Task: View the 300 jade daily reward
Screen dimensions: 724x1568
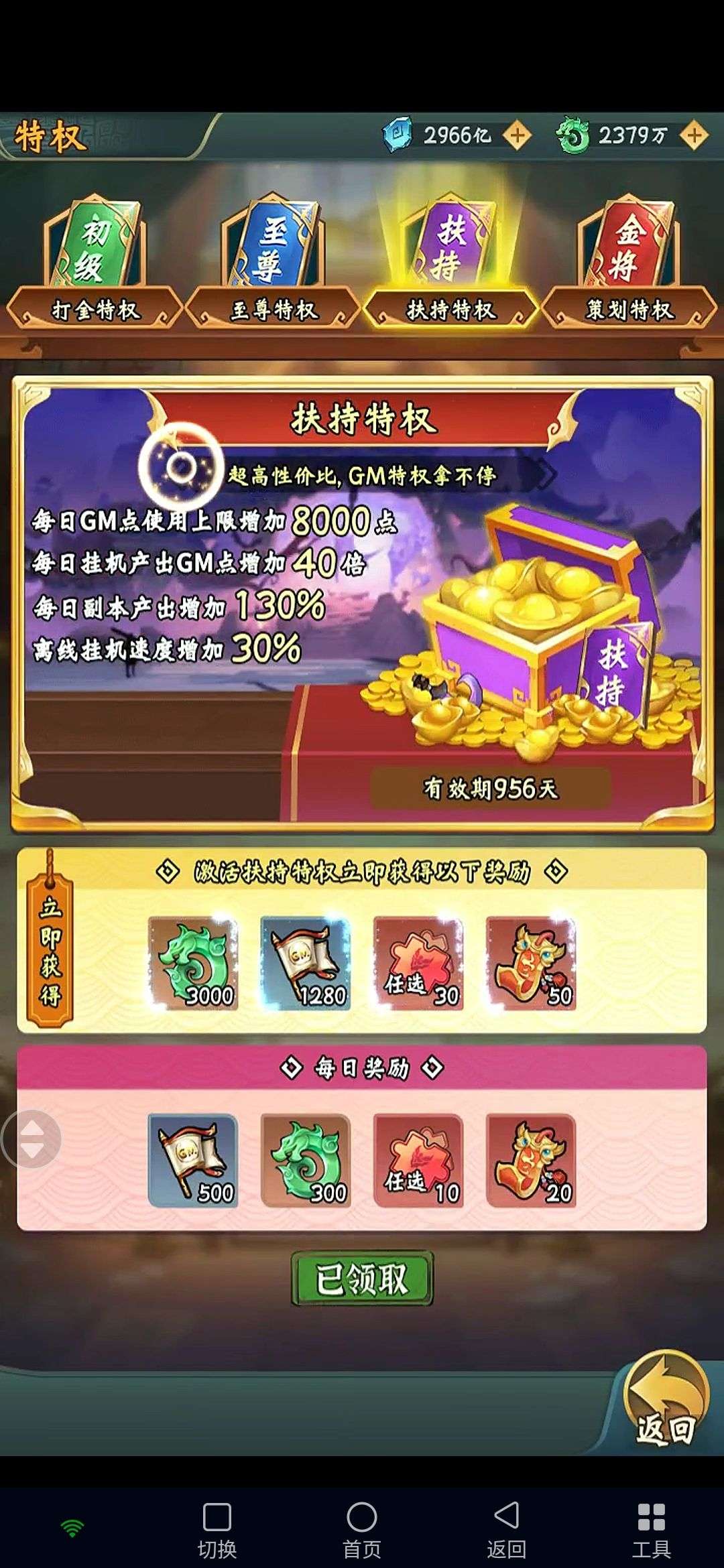Action: (x=306, y=1161)
